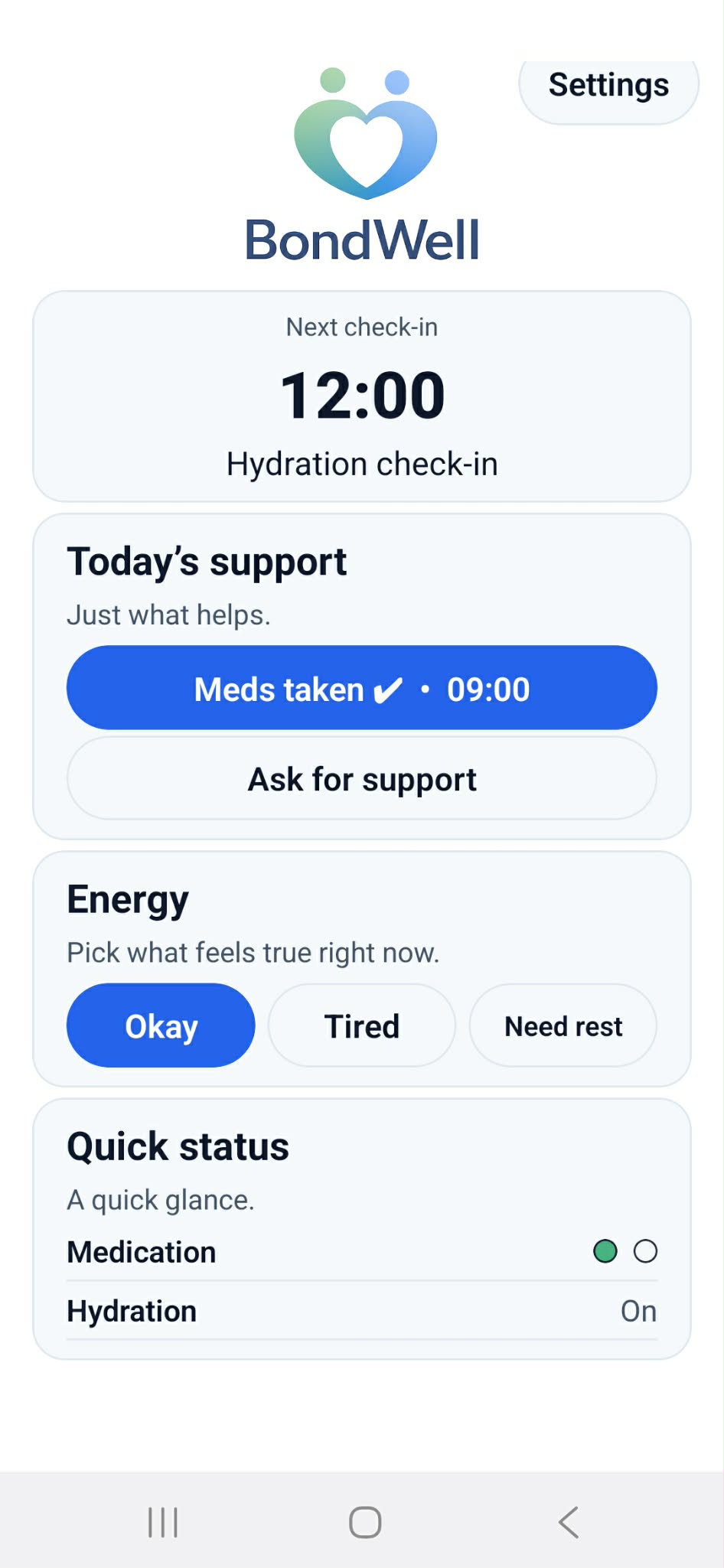The image size is (724, 1568).
Task: Tap the Today's support heading
Action: click(207, 560)
